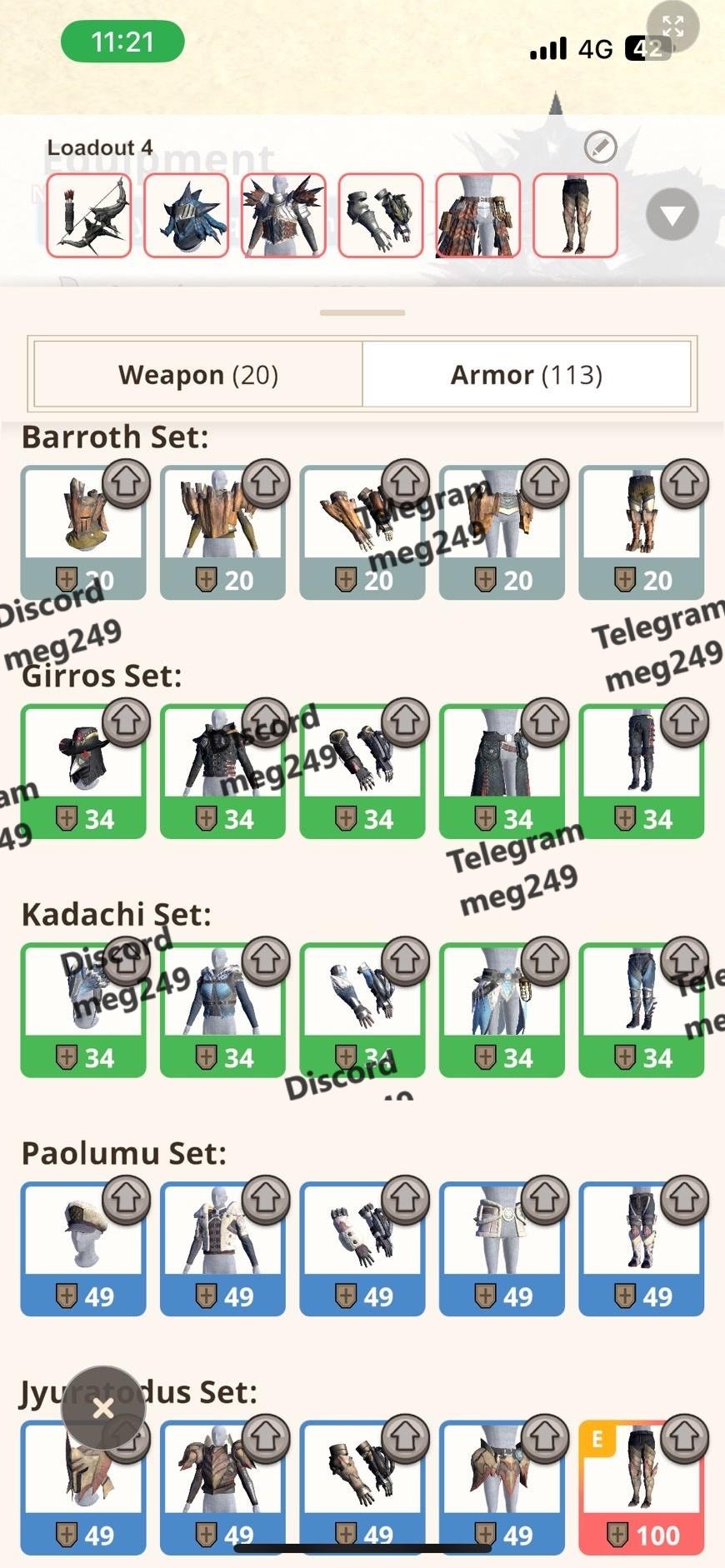Close the equipment list with X button
725x1568 pixels.
pyautogui.click(x=103, y=1409)
